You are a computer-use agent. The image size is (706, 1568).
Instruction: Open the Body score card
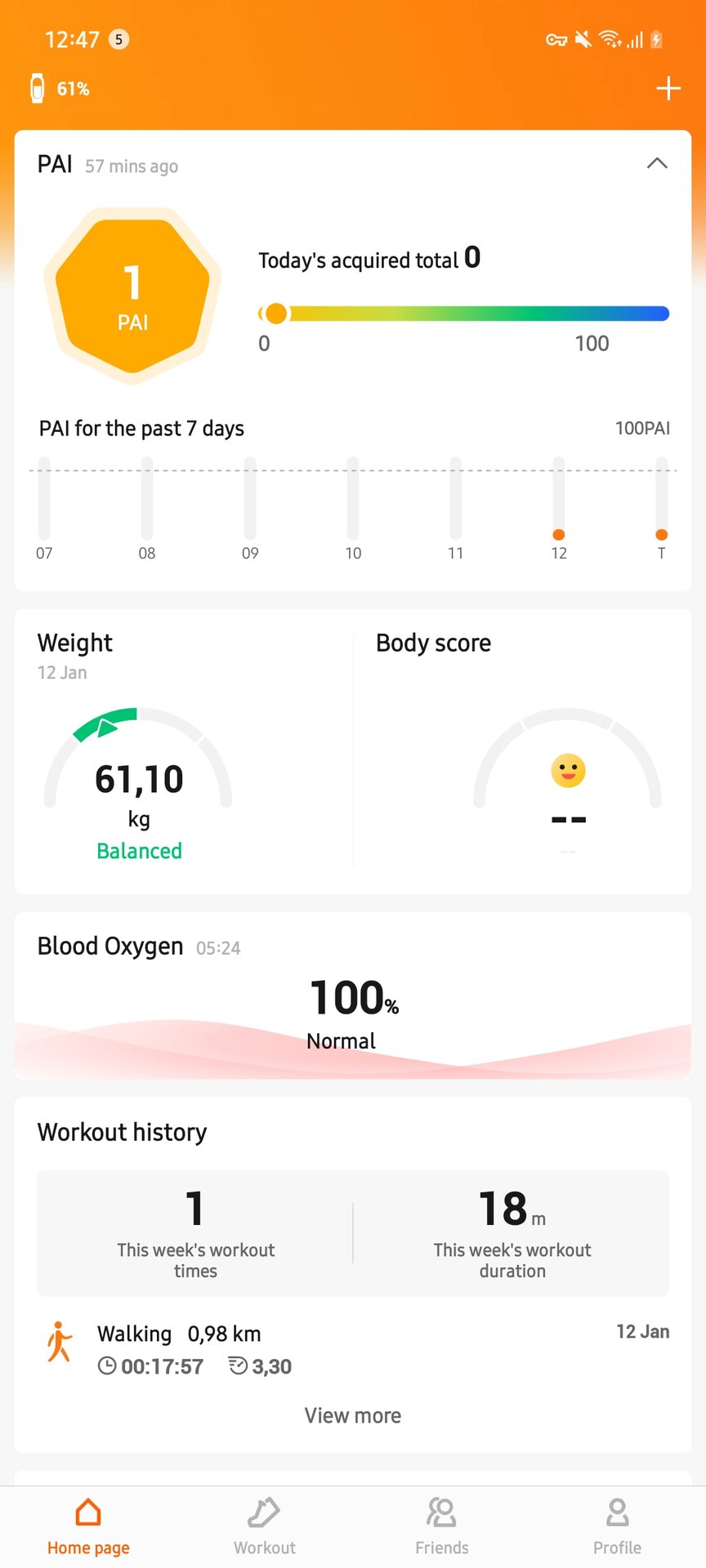click(x=523, y=751)
